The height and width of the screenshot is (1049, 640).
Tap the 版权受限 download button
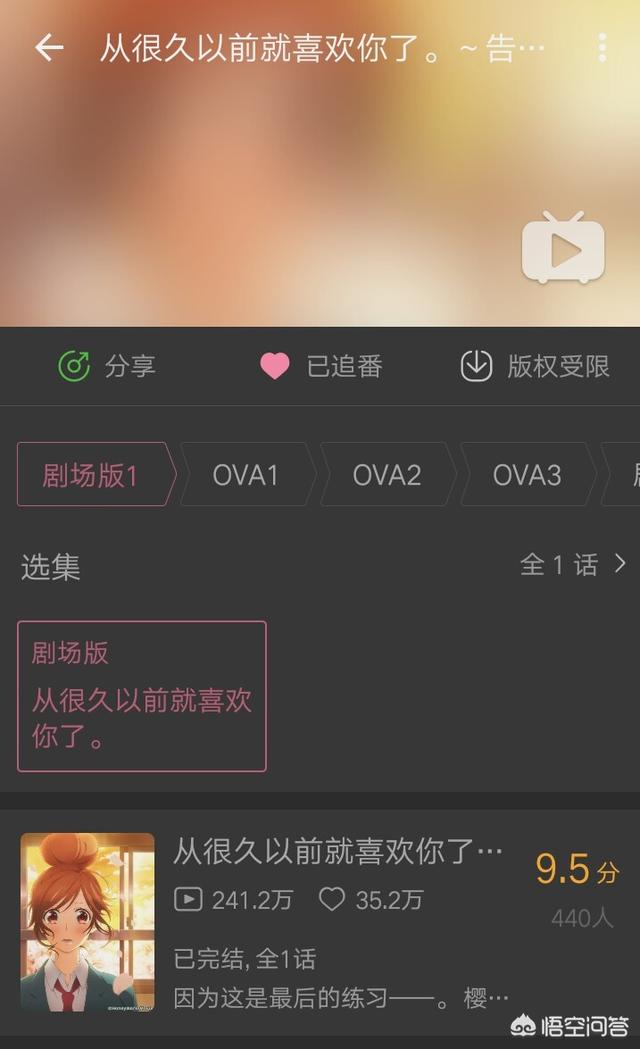point(535,366)
